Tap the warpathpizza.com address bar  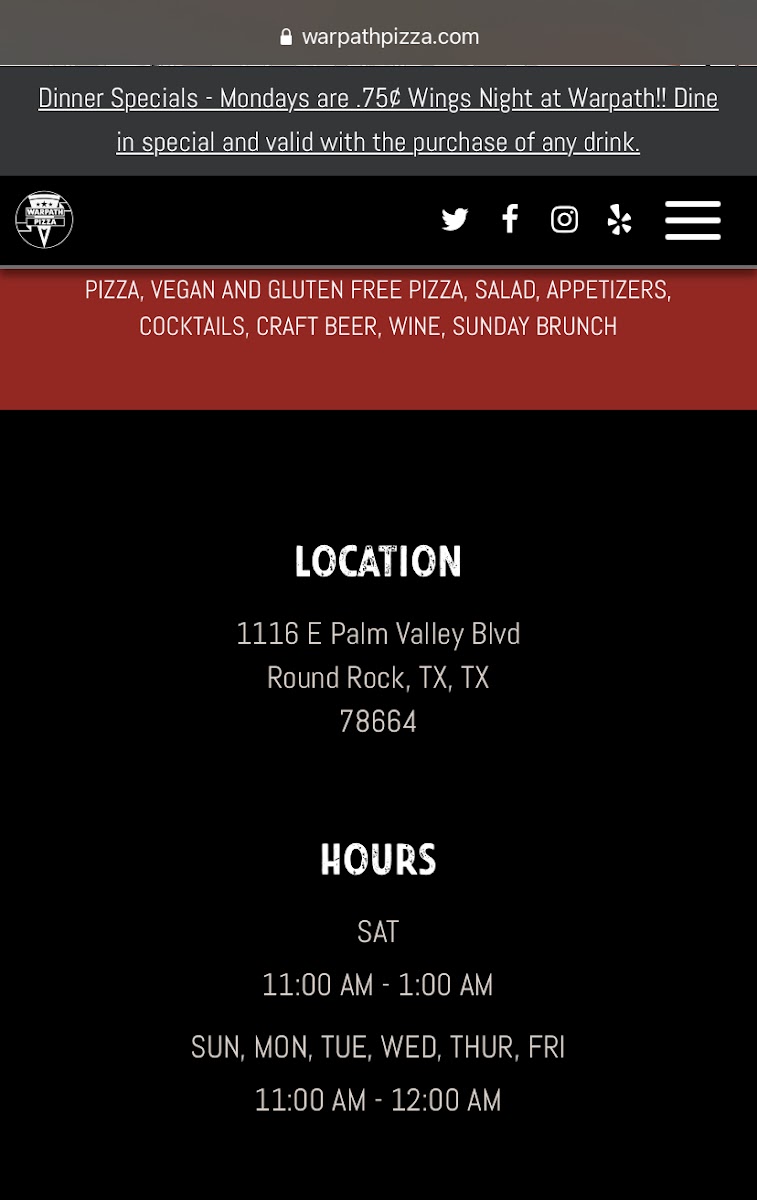coord(380,37)
